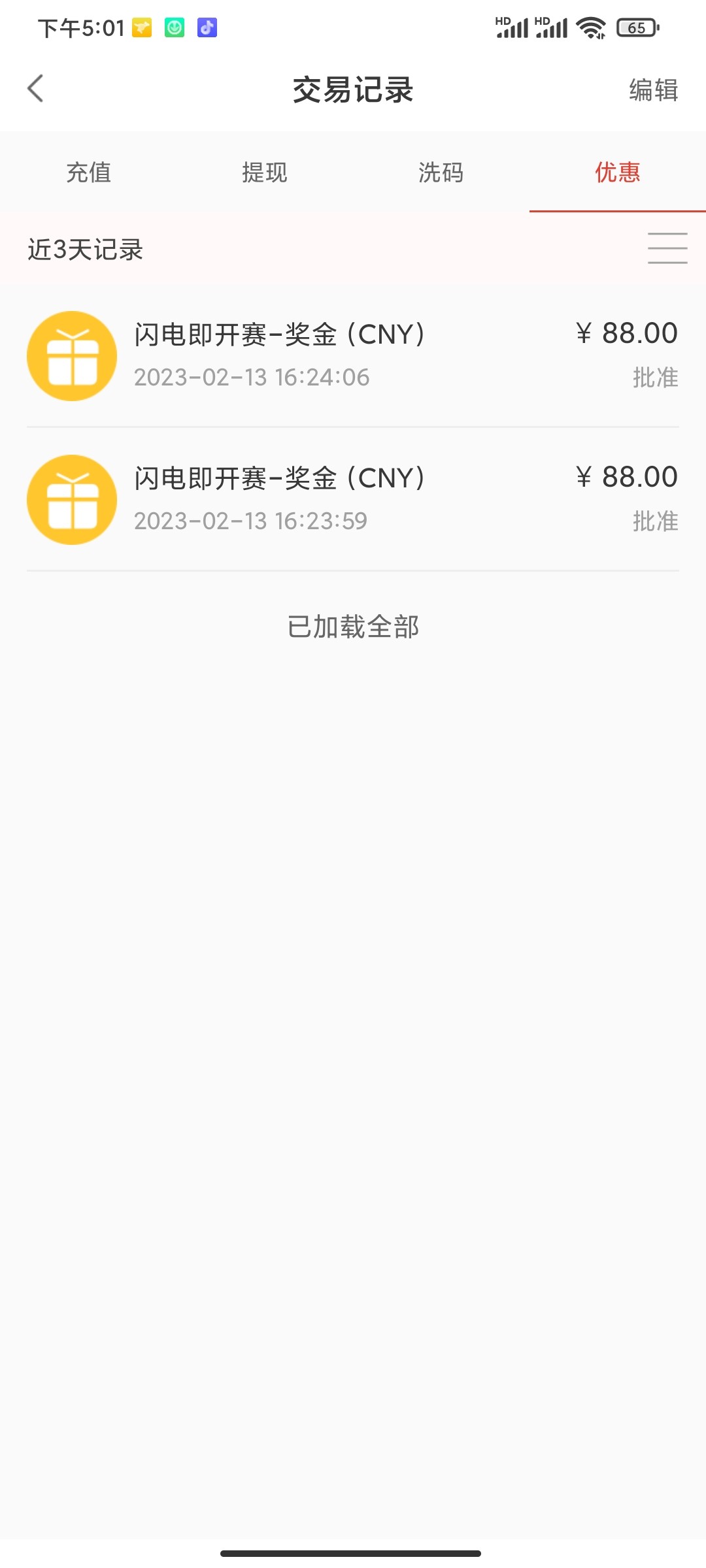This screenshot has width=706, height=1568.
Task: Open the bonus record from 16:23:59
Action: tap(353, 500)
